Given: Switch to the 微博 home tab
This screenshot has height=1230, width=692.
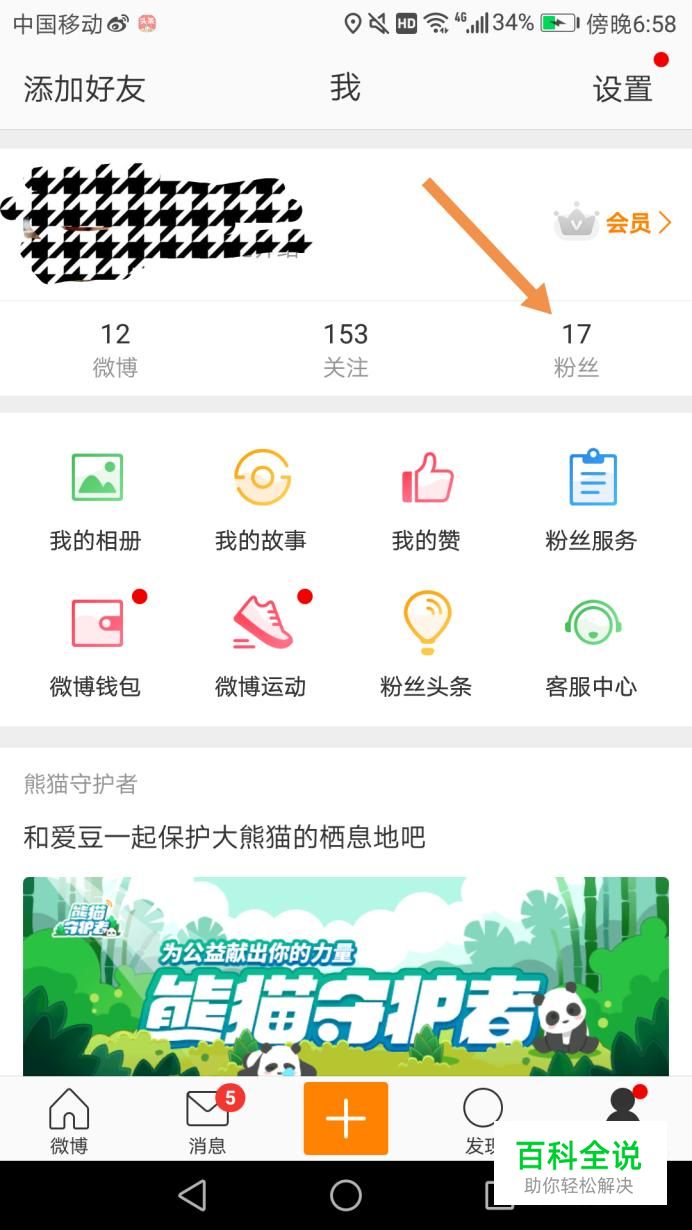Looking at the screenshot, I should (69, 1120).
